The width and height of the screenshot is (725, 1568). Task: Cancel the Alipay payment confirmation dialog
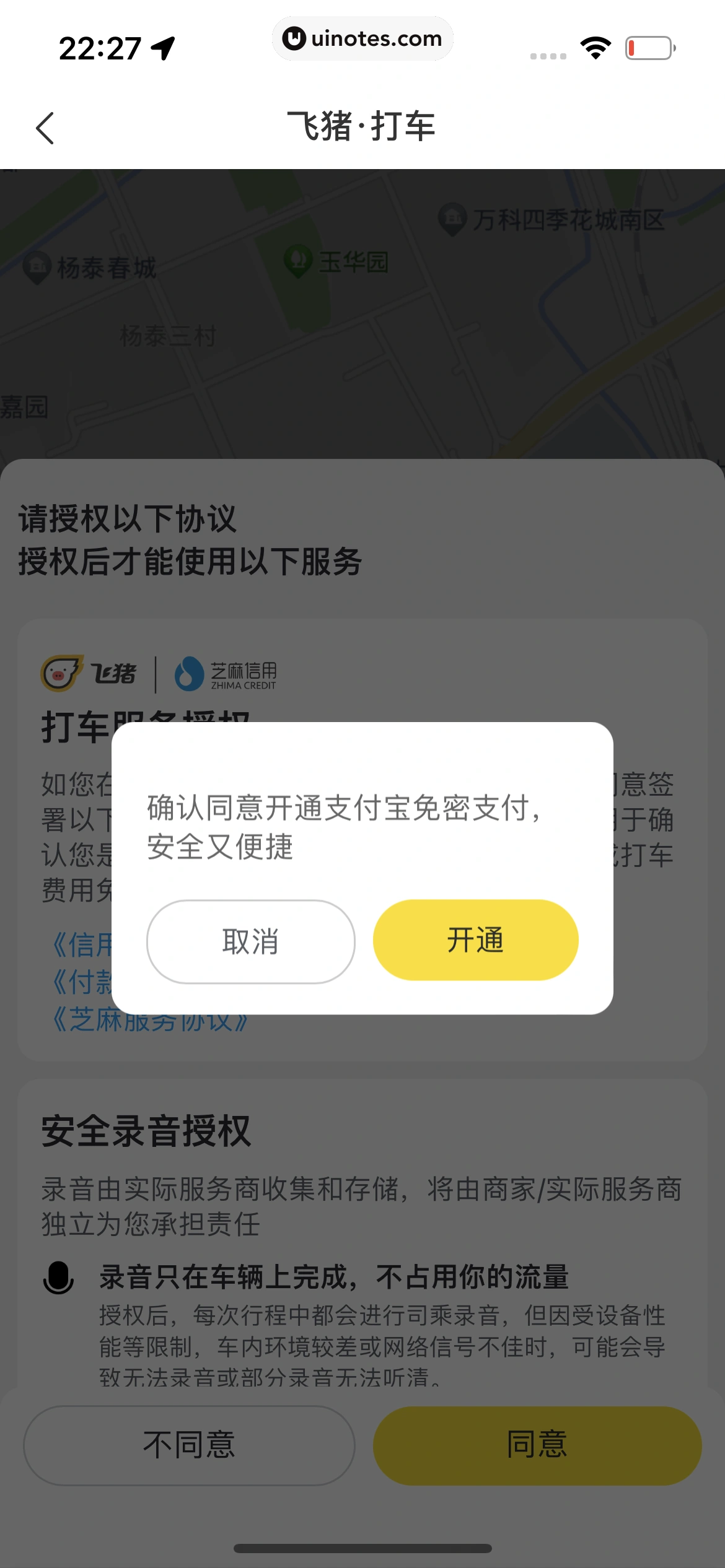(250, 941)
